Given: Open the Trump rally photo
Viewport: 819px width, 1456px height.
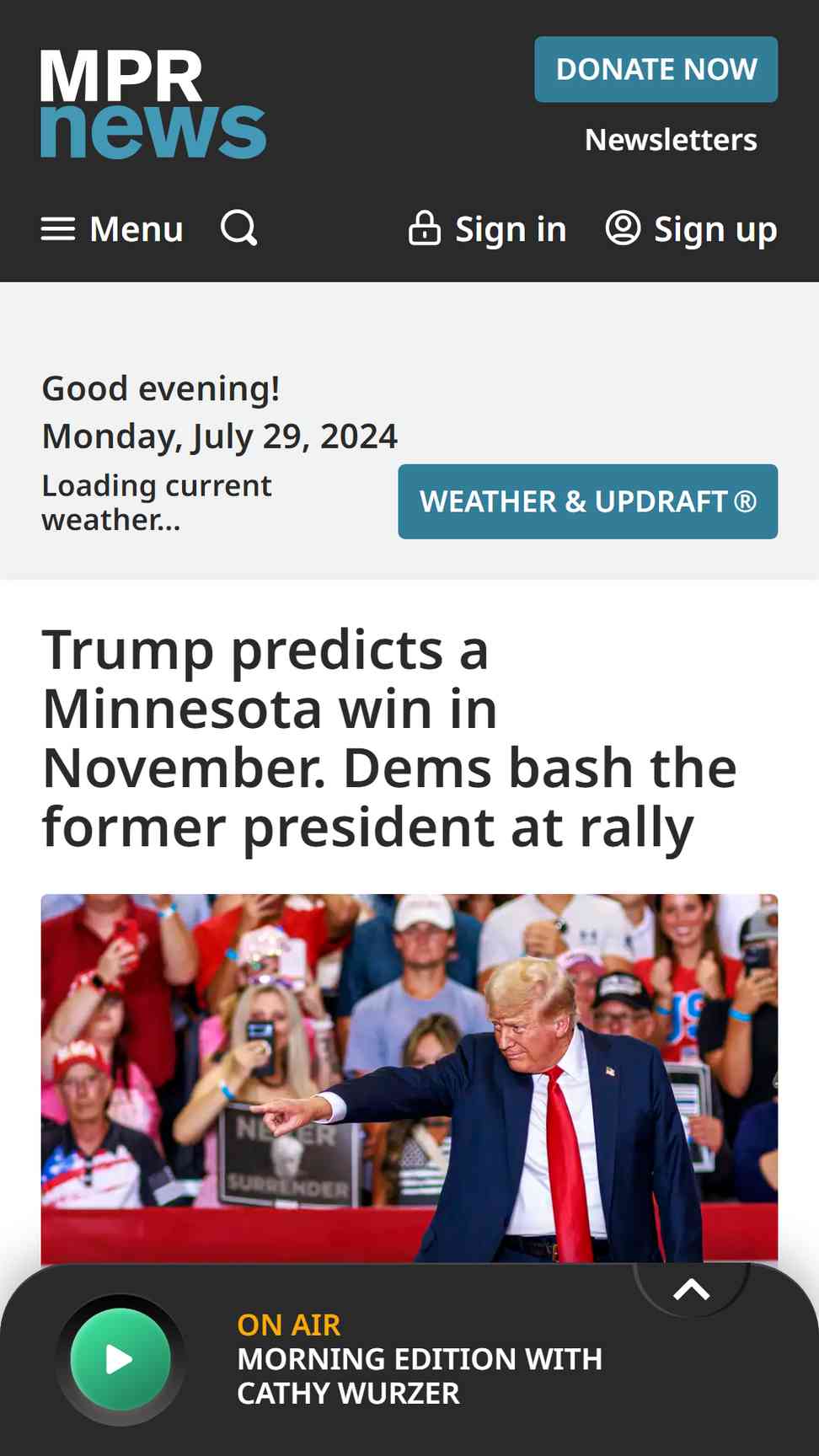Looking at the screenshot, I should coord(409,1077).
